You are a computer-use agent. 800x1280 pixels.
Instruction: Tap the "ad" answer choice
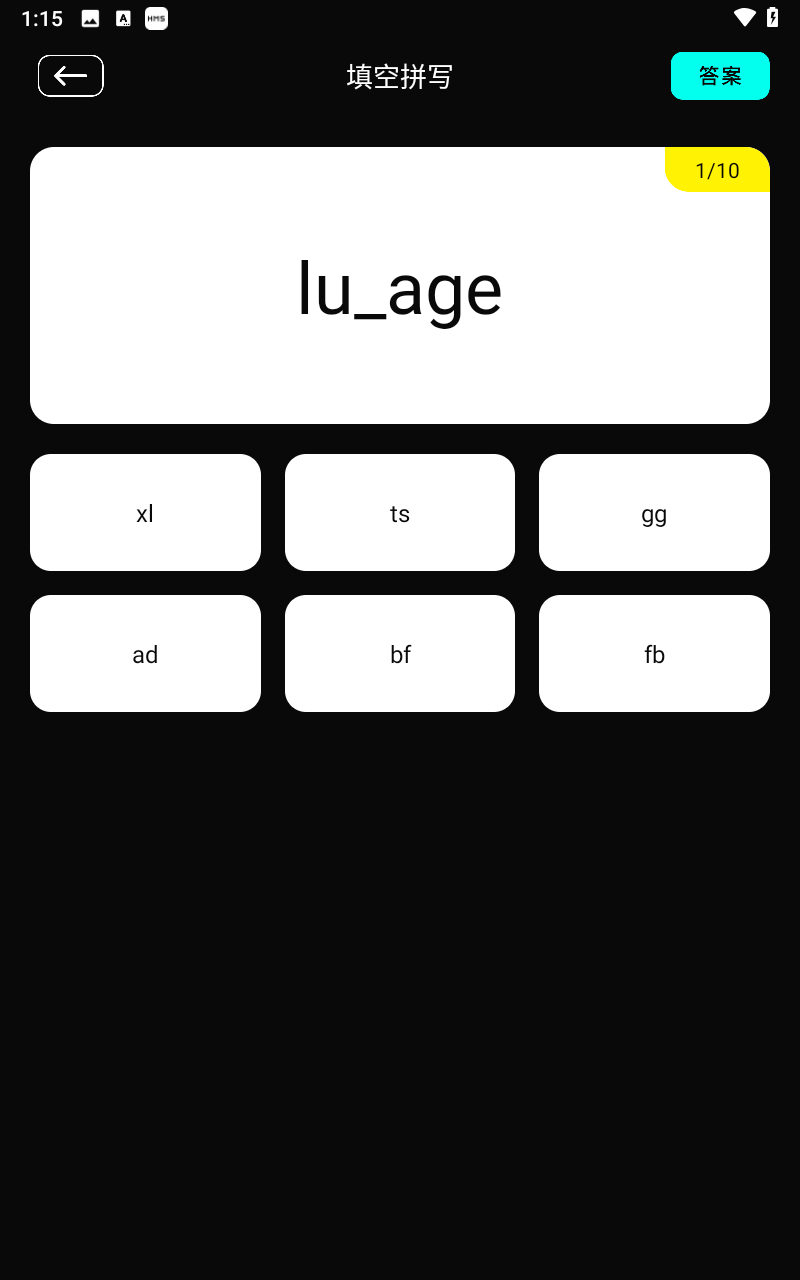[x=145, y=654]
